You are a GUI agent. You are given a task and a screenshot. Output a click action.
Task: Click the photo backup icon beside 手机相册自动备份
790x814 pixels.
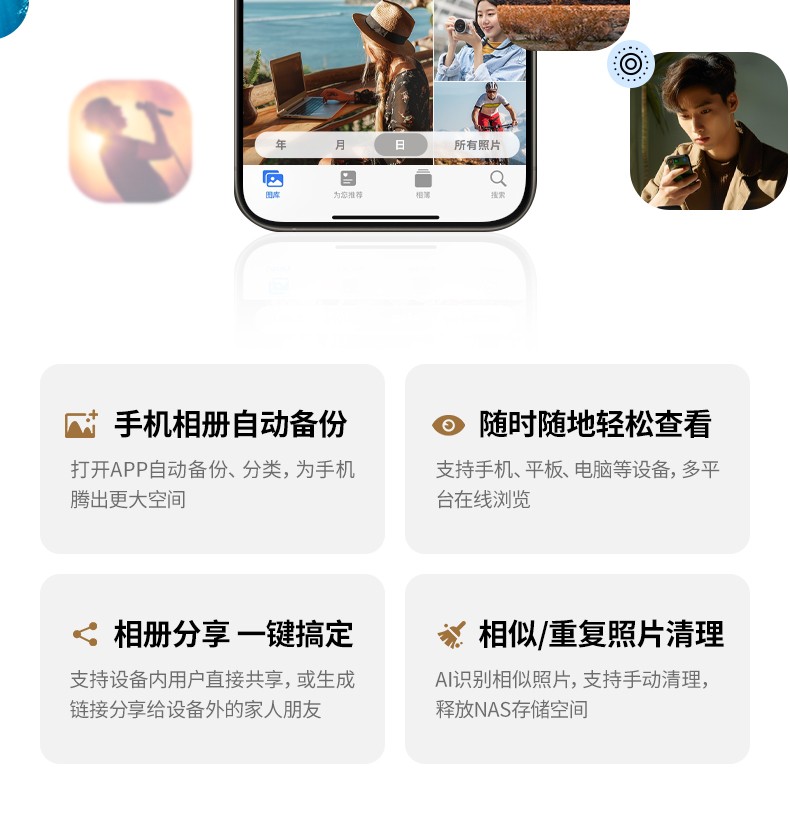[81, 423]
